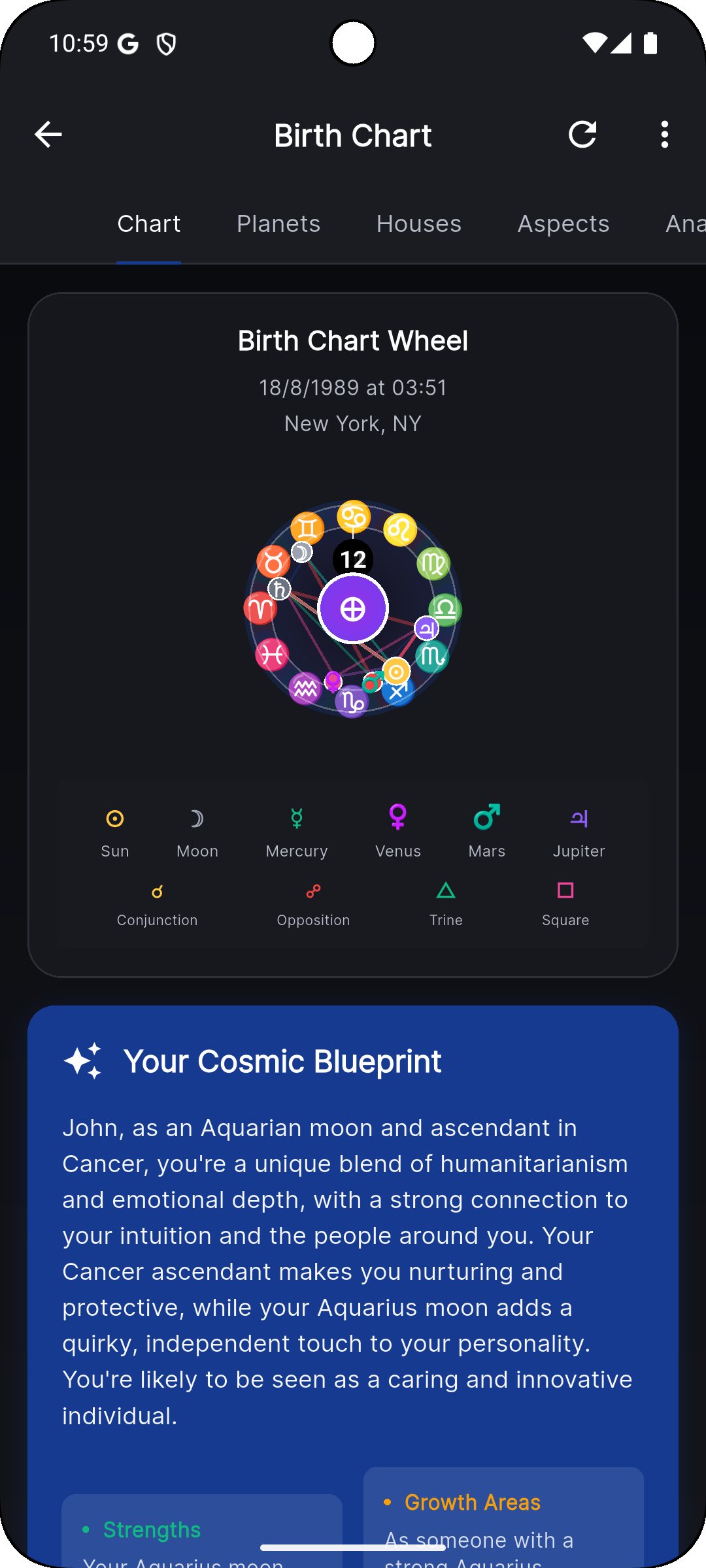
Task: Select the Conjunction aspect icon
Action: coord(157,889)
